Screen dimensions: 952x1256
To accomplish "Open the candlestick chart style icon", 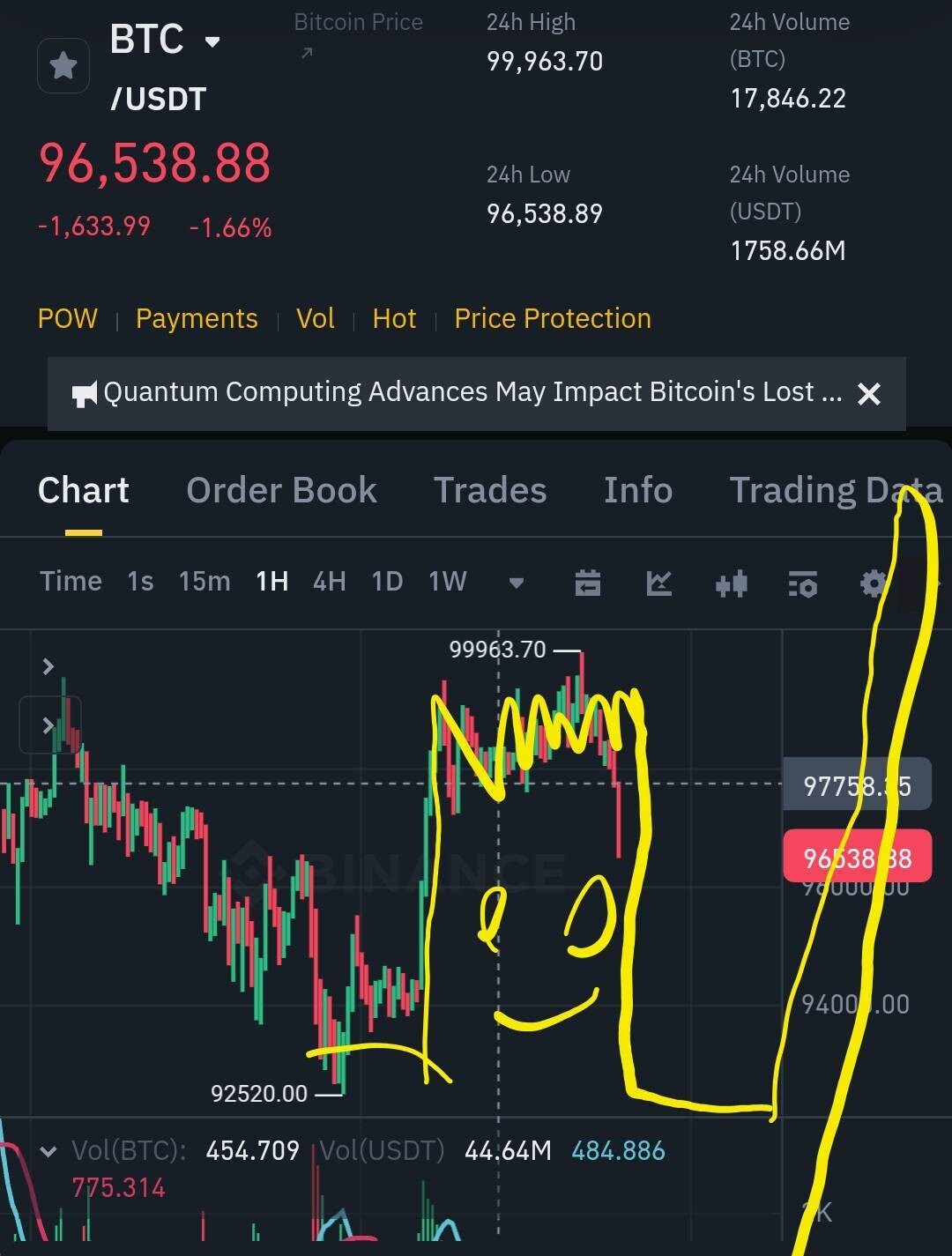I will coord(732,583).
